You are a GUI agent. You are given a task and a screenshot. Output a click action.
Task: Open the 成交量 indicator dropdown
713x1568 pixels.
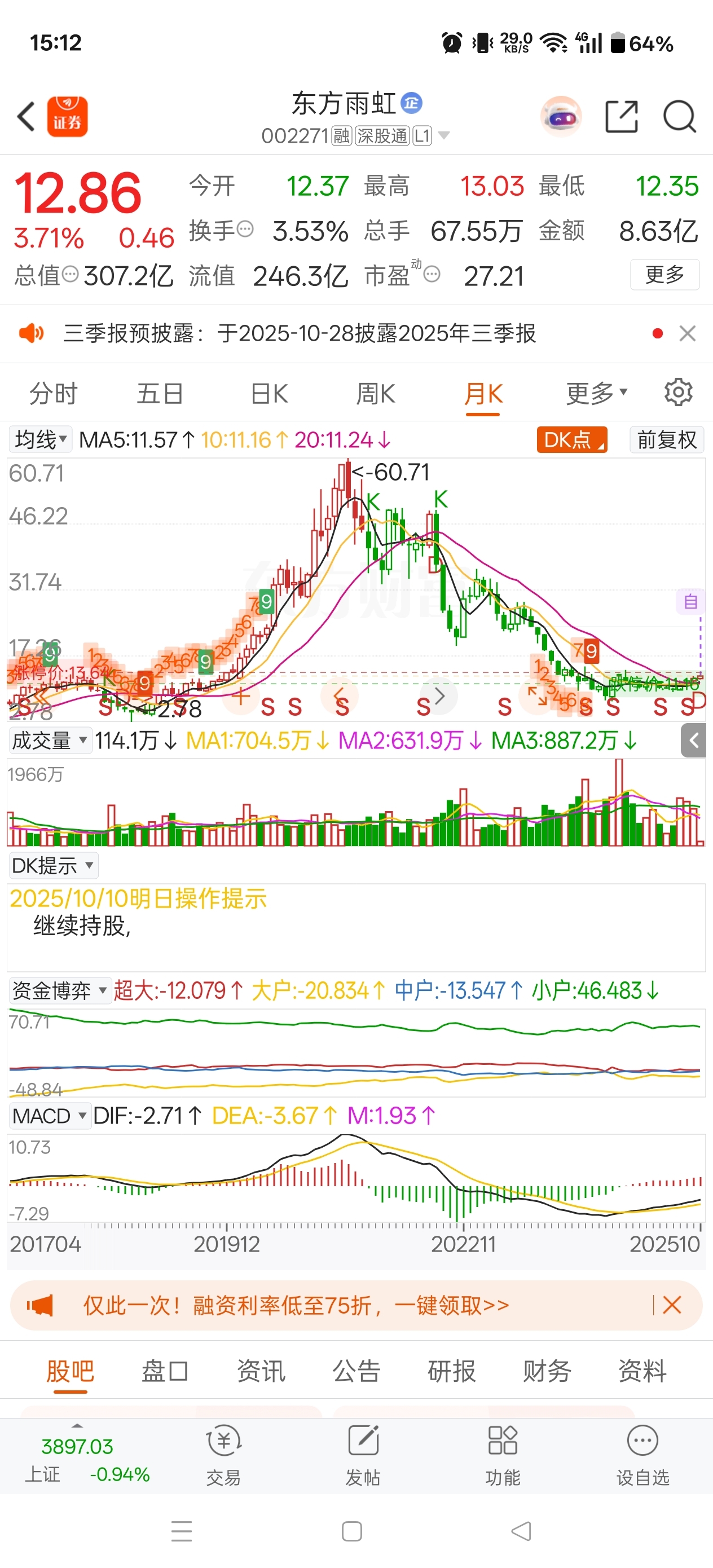coord(49,741)
